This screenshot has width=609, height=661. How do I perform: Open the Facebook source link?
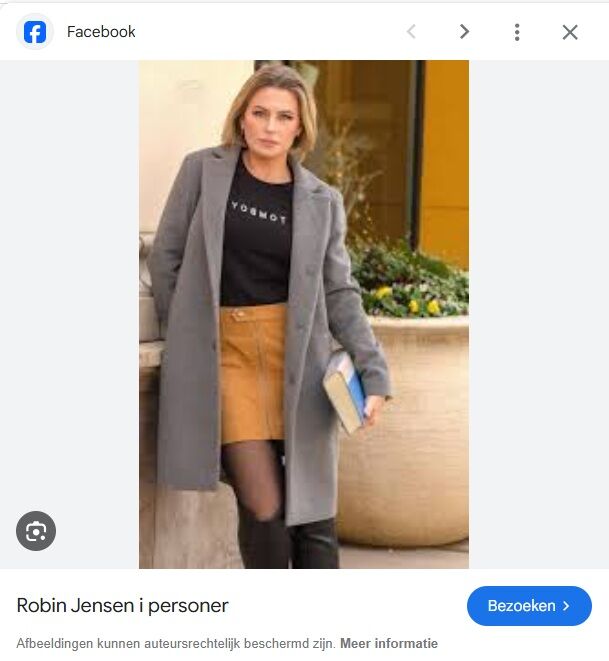click(100, 32)
